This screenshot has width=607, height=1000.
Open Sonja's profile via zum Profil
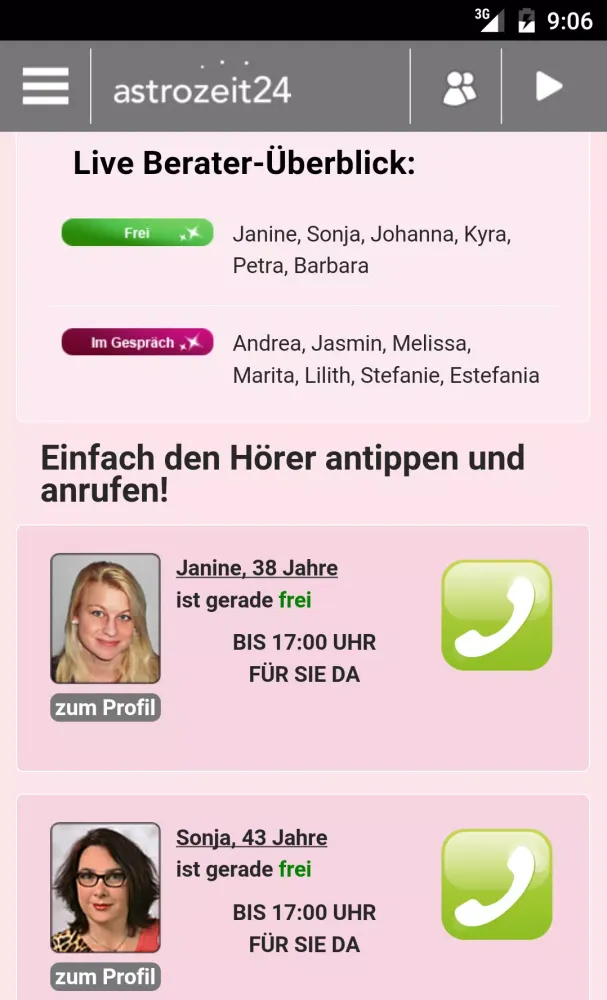tap(105, 977)
